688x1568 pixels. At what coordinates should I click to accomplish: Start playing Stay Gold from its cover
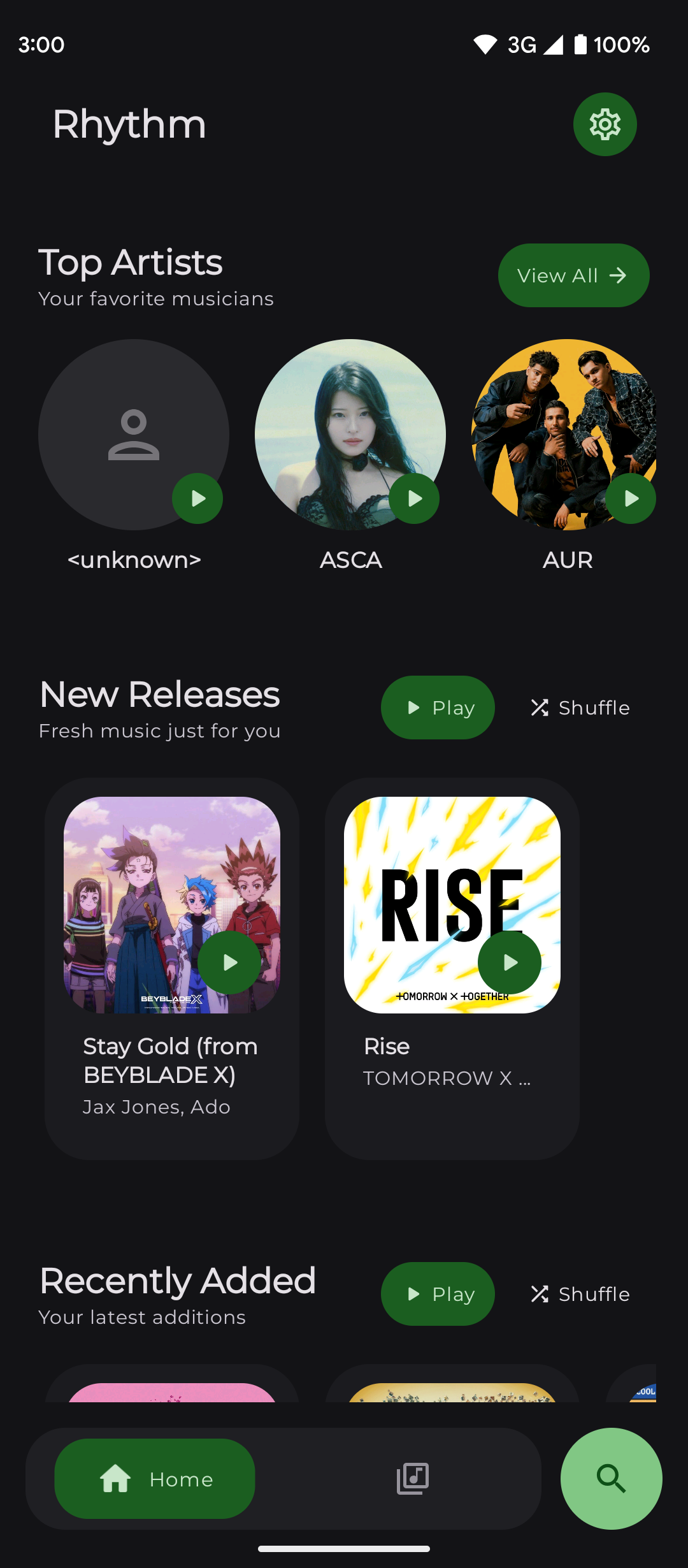pyautogui.click(x=229, y=962)
